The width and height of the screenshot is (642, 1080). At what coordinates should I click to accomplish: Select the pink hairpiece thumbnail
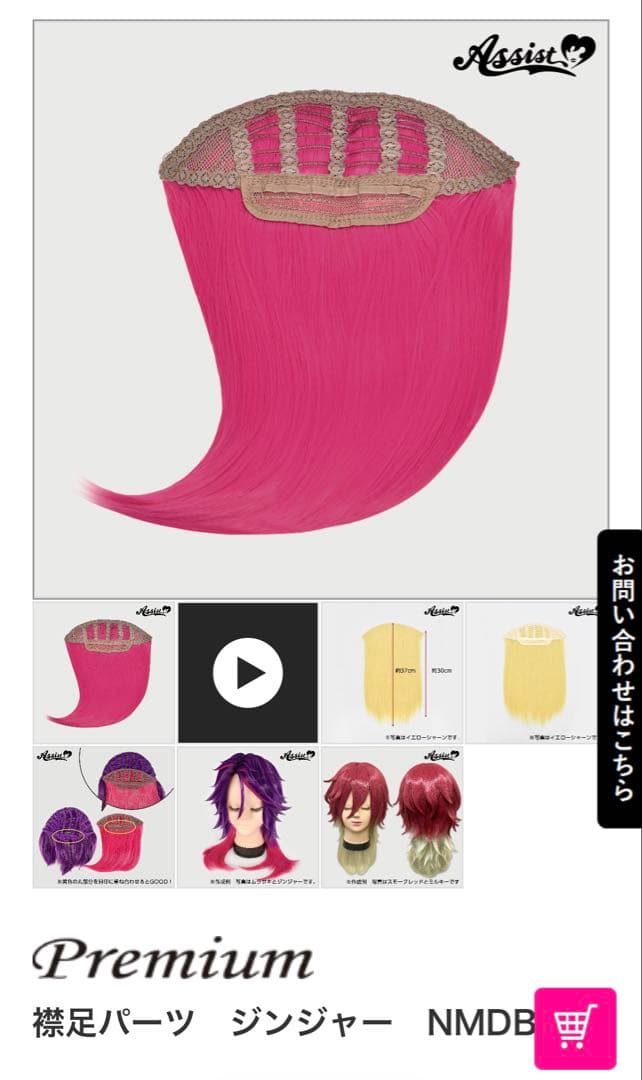pos(104,672)
